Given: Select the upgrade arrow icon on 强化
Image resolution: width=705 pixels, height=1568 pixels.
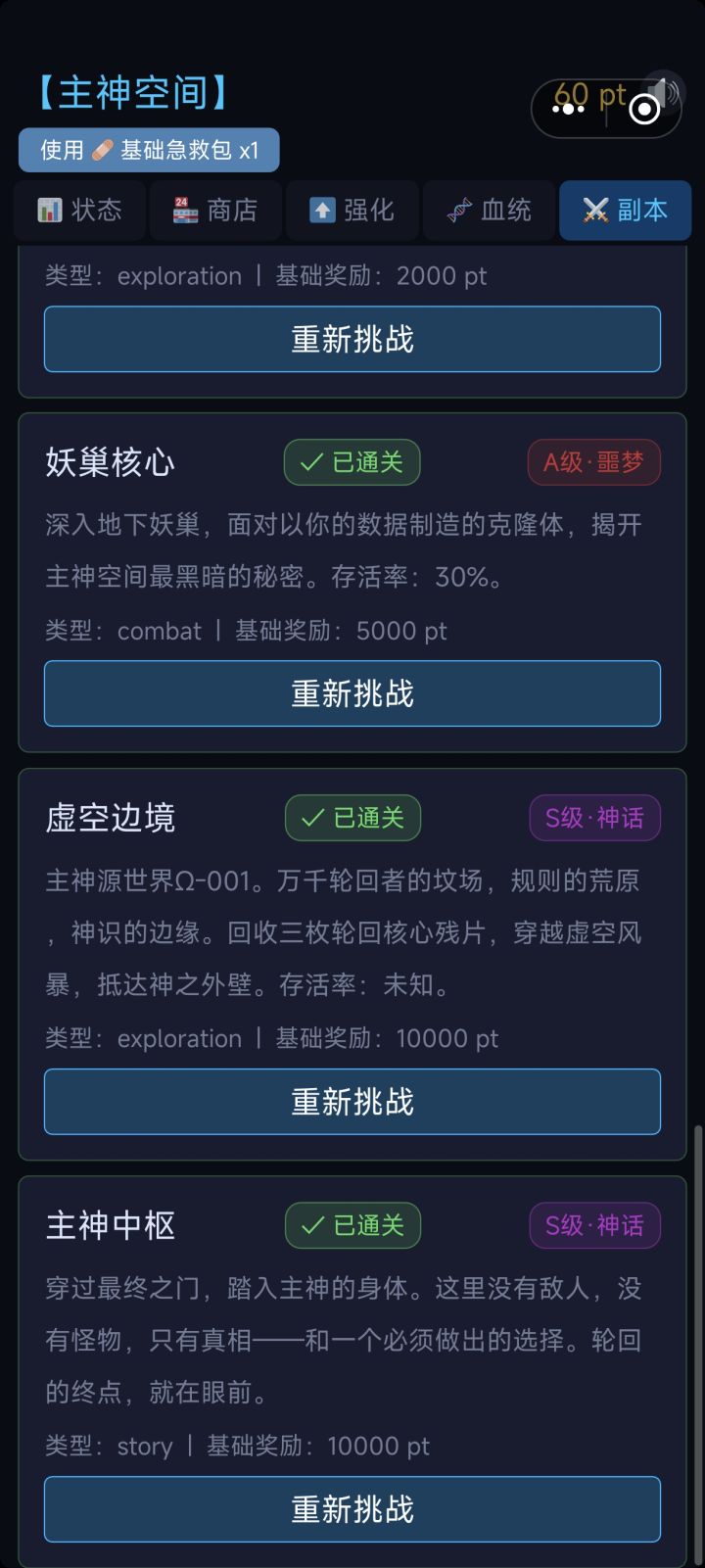Looking at the screenshot, I should (x=322, y=209).
